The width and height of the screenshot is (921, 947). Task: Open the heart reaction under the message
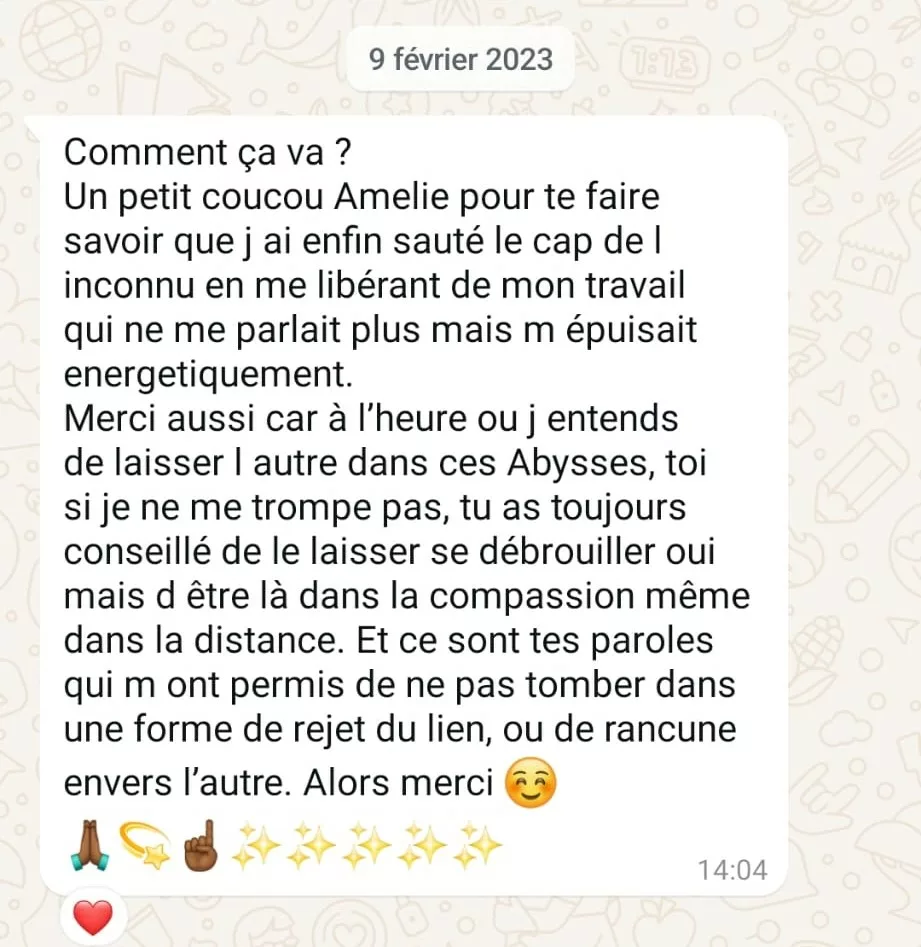tap(93, 917)
